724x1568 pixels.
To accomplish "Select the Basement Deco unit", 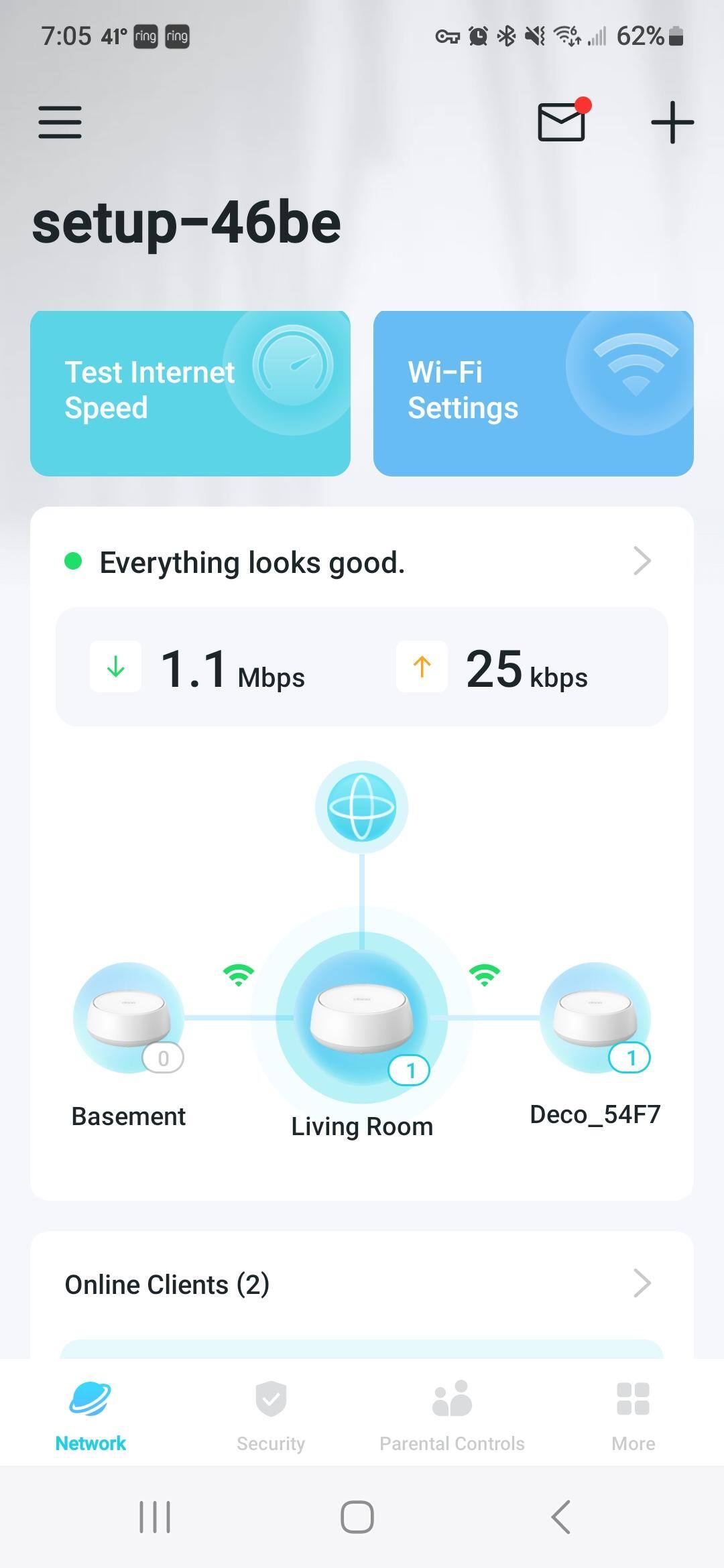I will pos(129,1018).
